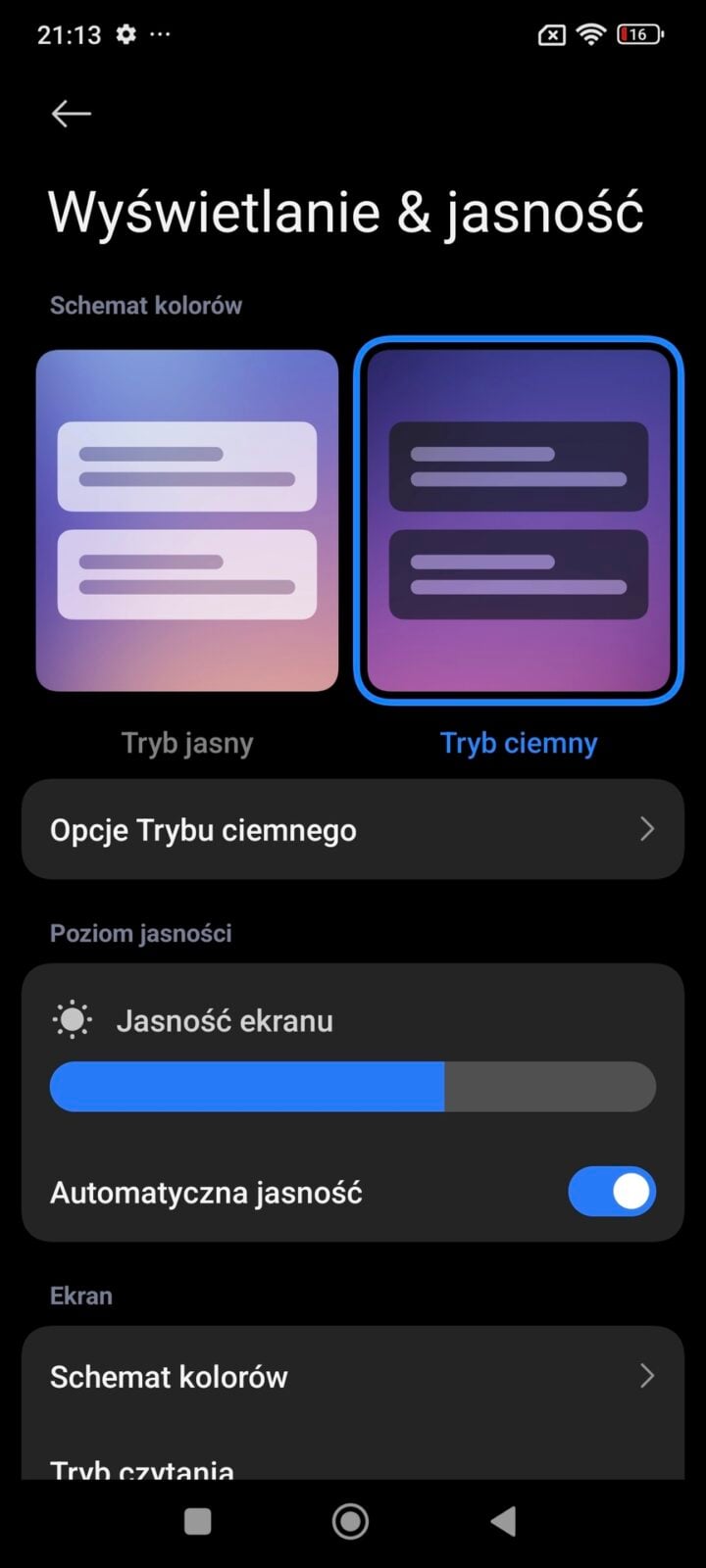Viewport: 706px width, 1568px height.
Task: Select the Tryb jasny light theme
Action: (187, 520)
